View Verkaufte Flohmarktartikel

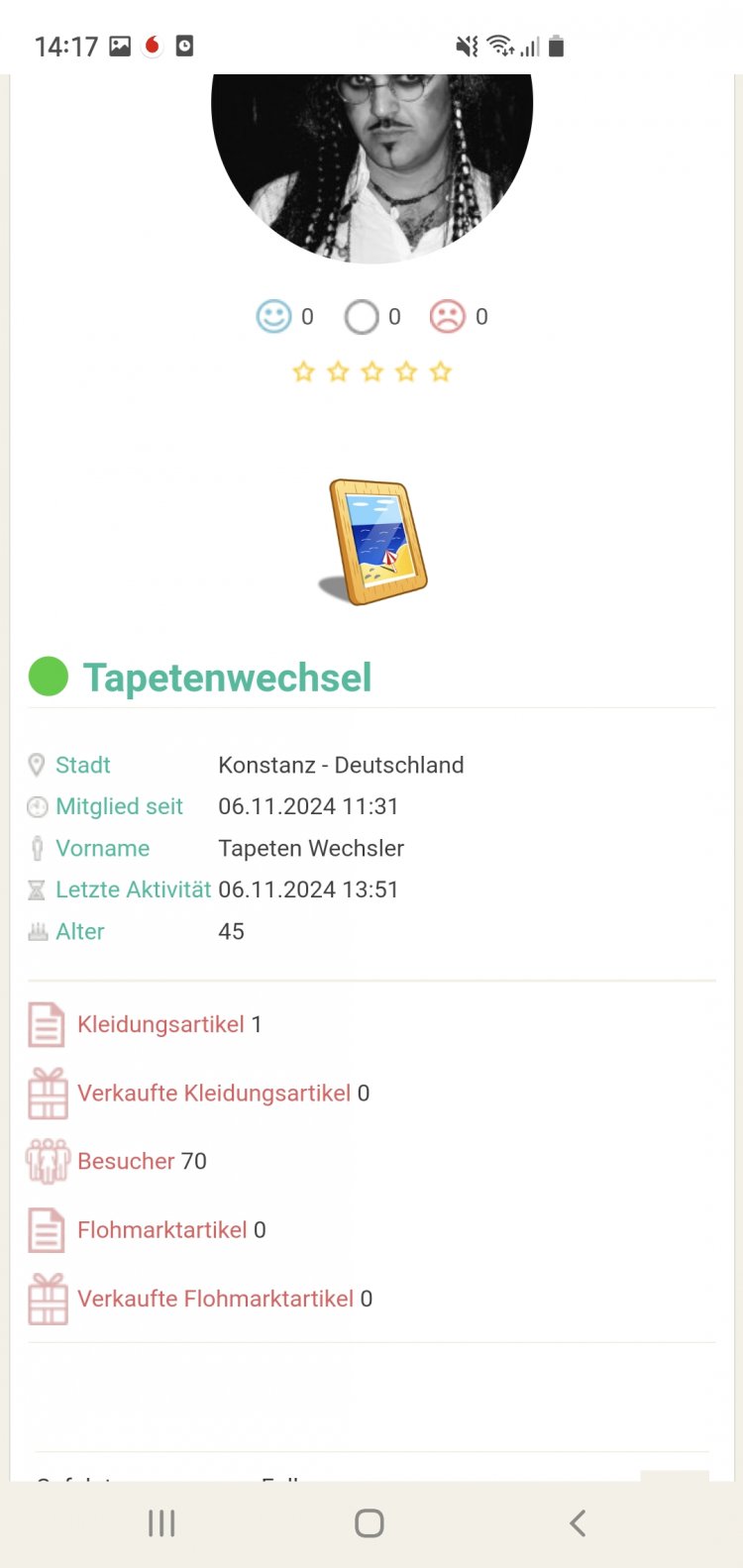pyautogui.click(x=215, y=1299)
